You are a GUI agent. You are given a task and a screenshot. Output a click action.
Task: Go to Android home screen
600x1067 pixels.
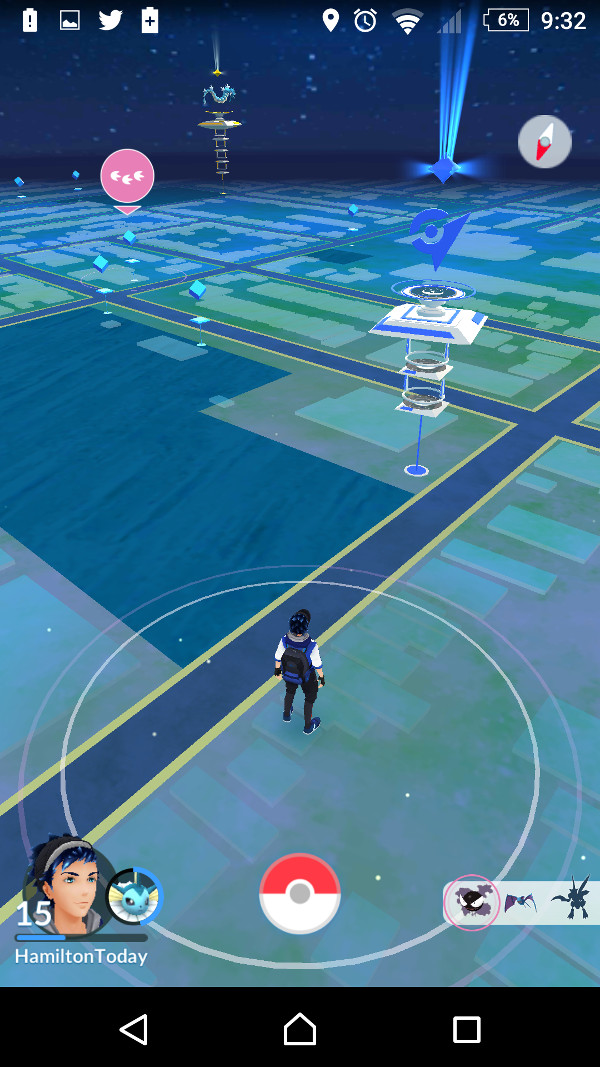(300, 1028)
